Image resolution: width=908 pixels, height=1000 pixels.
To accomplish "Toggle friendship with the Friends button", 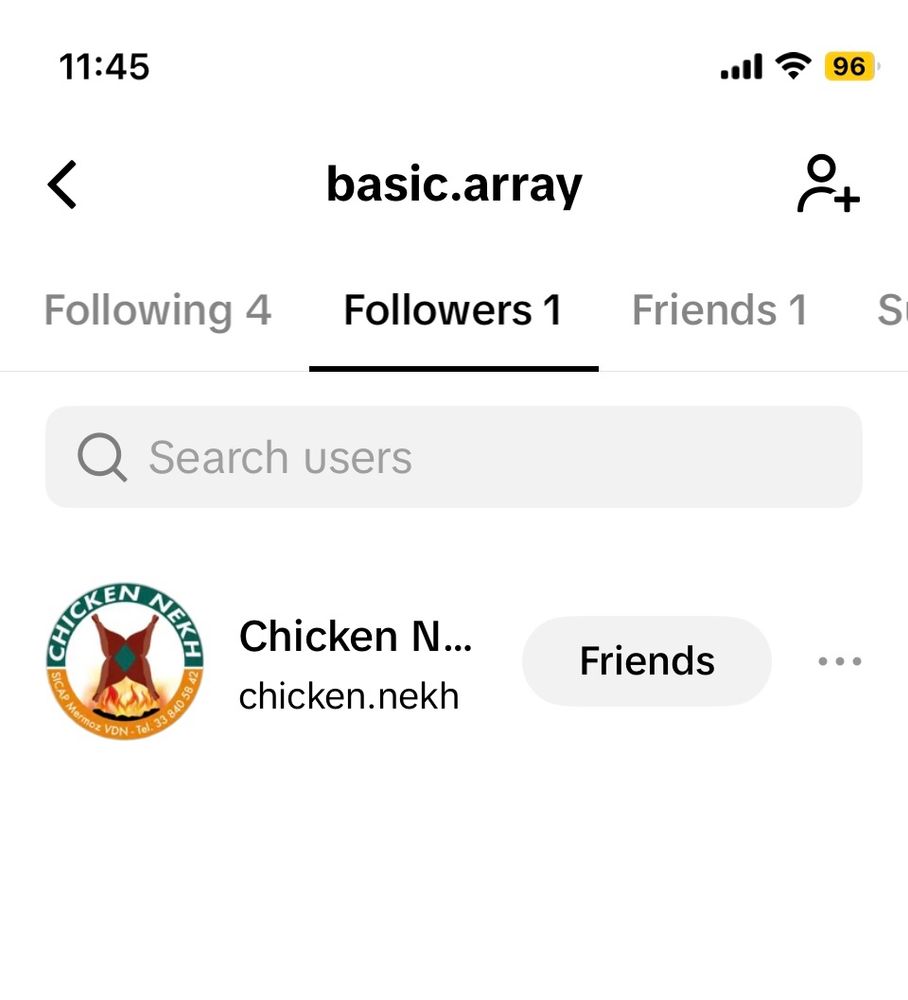I will click(x=646, y=660).
